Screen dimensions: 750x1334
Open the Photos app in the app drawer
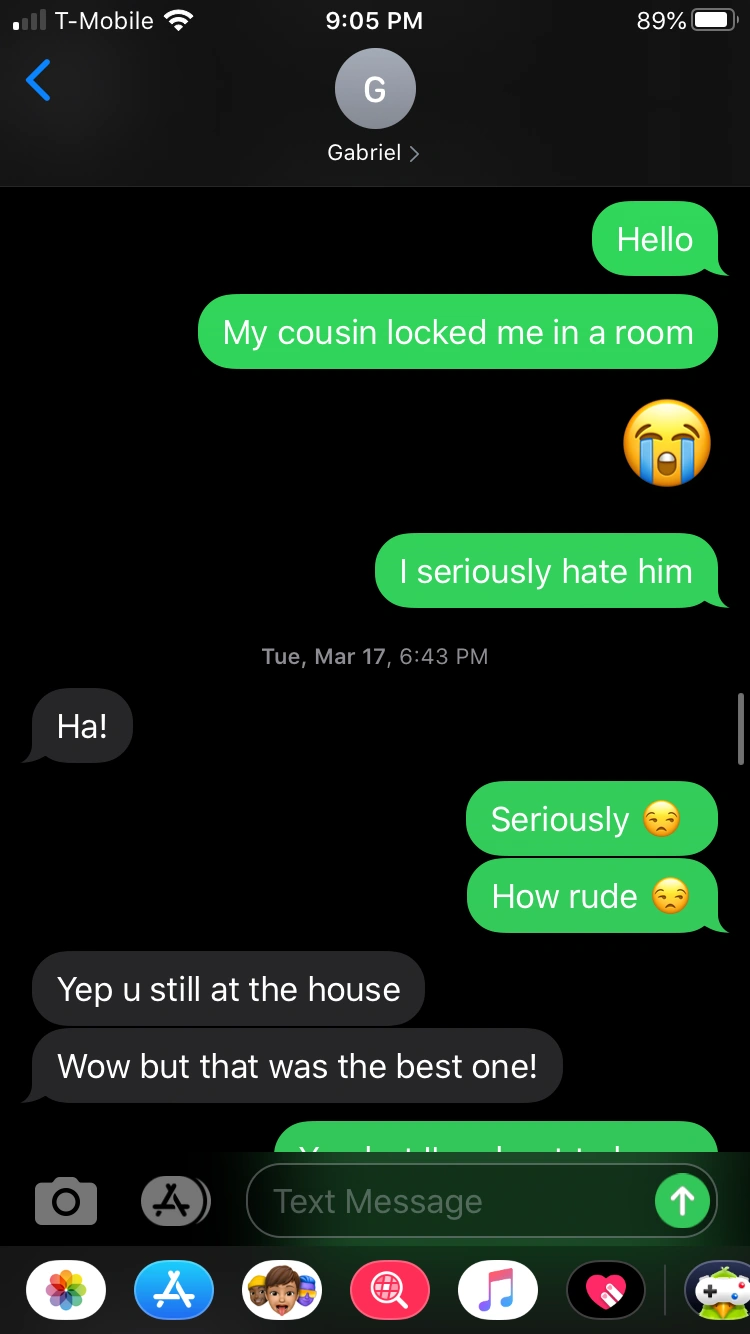click(65, 1290)
